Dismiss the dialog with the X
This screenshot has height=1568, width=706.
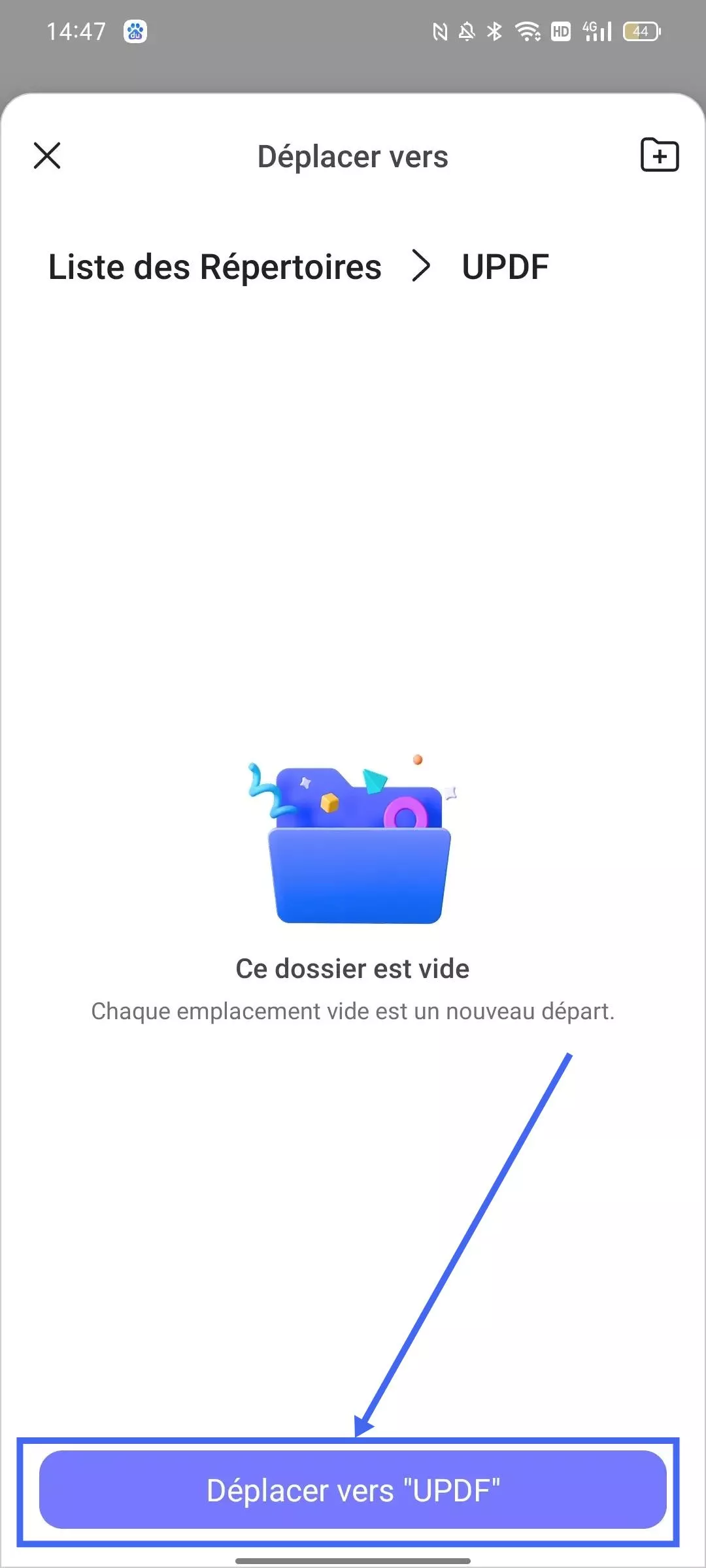pos(47,155)
